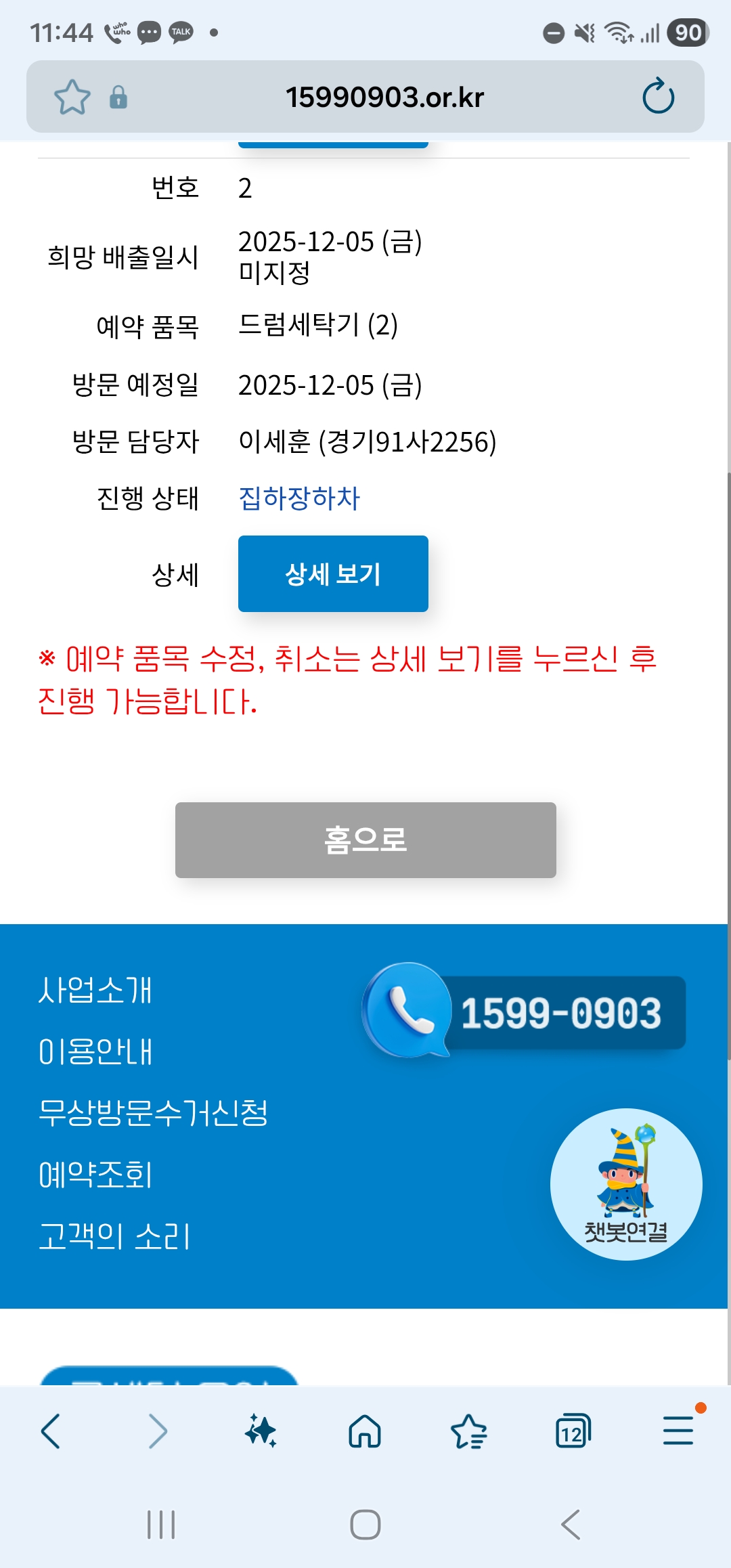
Task: Open the system recent apps view
Action: coord(161,1525)
